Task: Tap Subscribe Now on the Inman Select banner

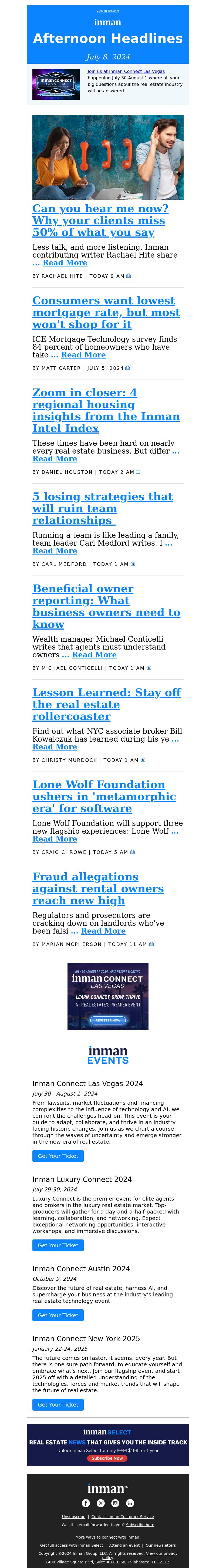Action: [x=108, y=1458]
